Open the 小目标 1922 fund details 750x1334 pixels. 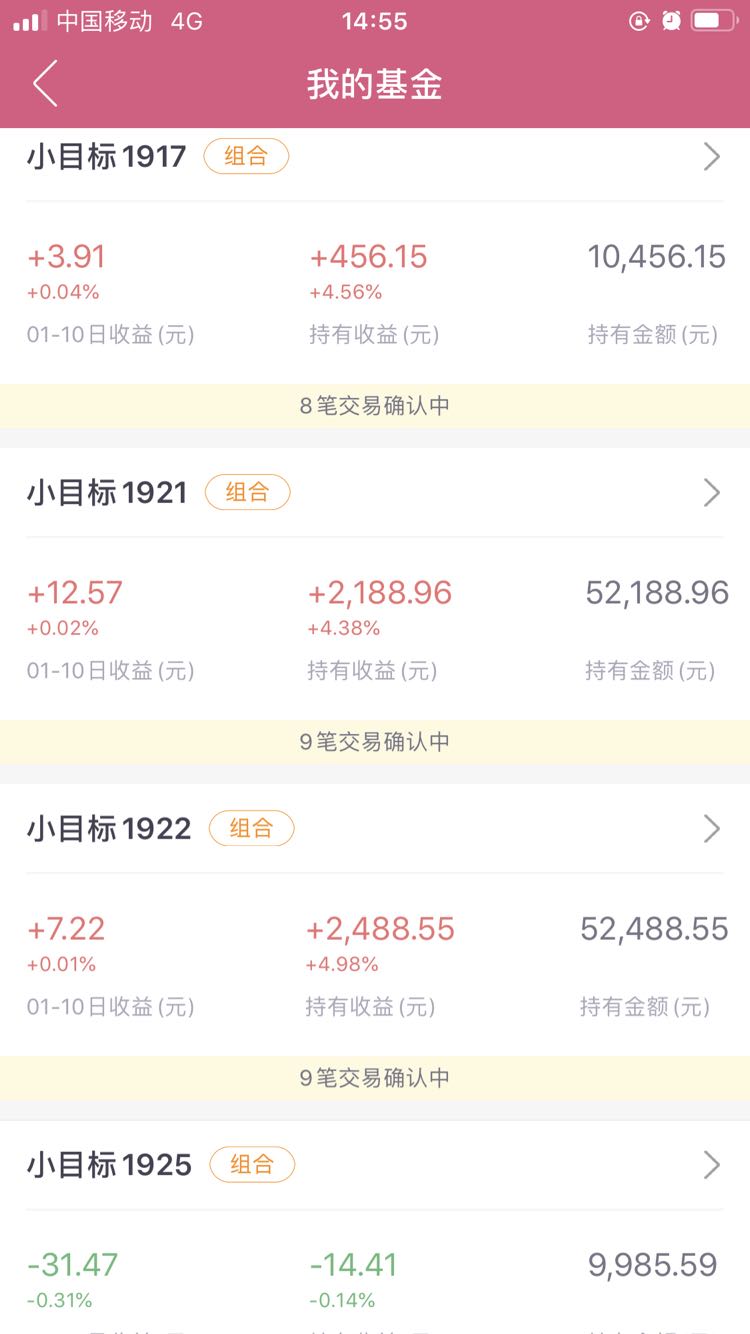point(375,828)
